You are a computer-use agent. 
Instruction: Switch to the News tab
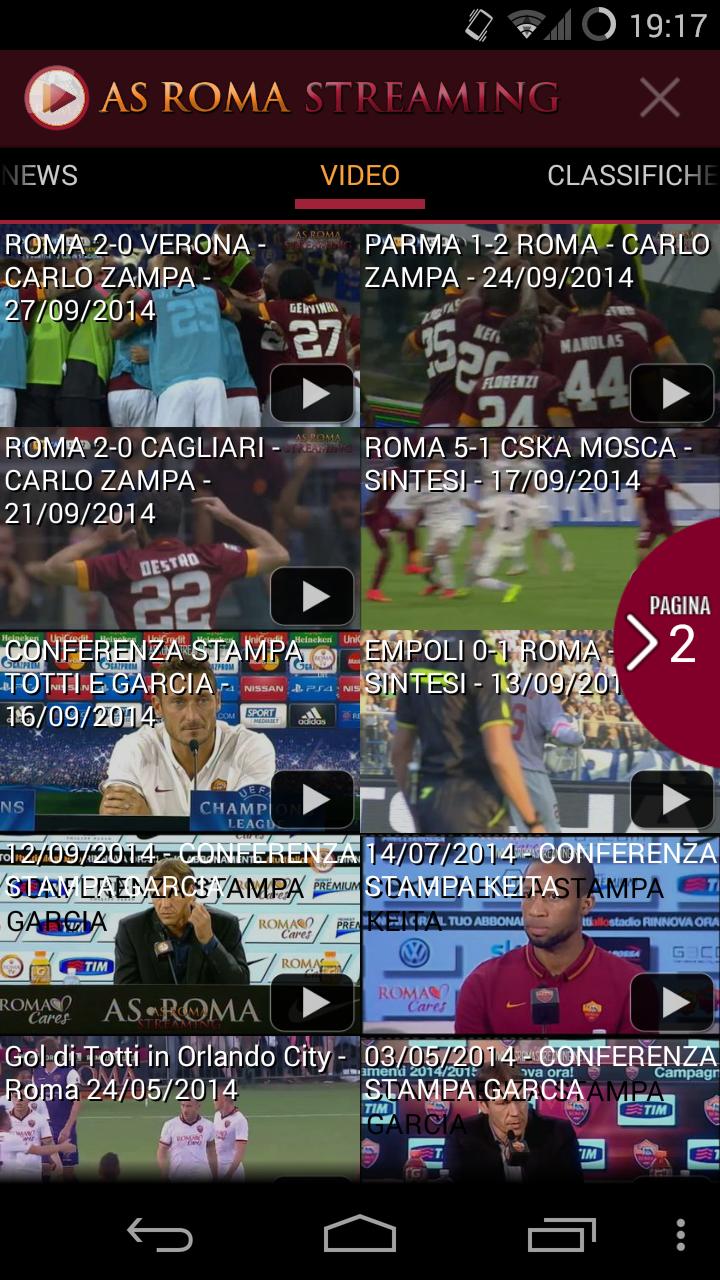(x=40, y=176)
